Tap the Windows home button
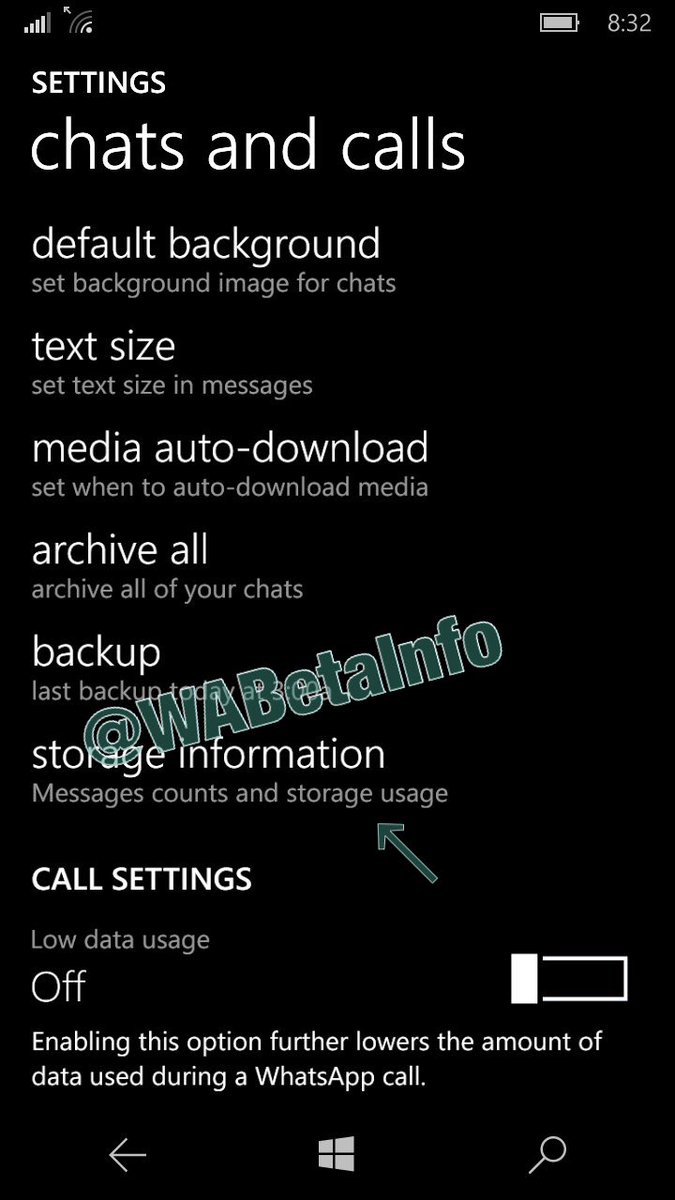The width and height of the screenshot is (675, 1200). [x=337, y=1155]
